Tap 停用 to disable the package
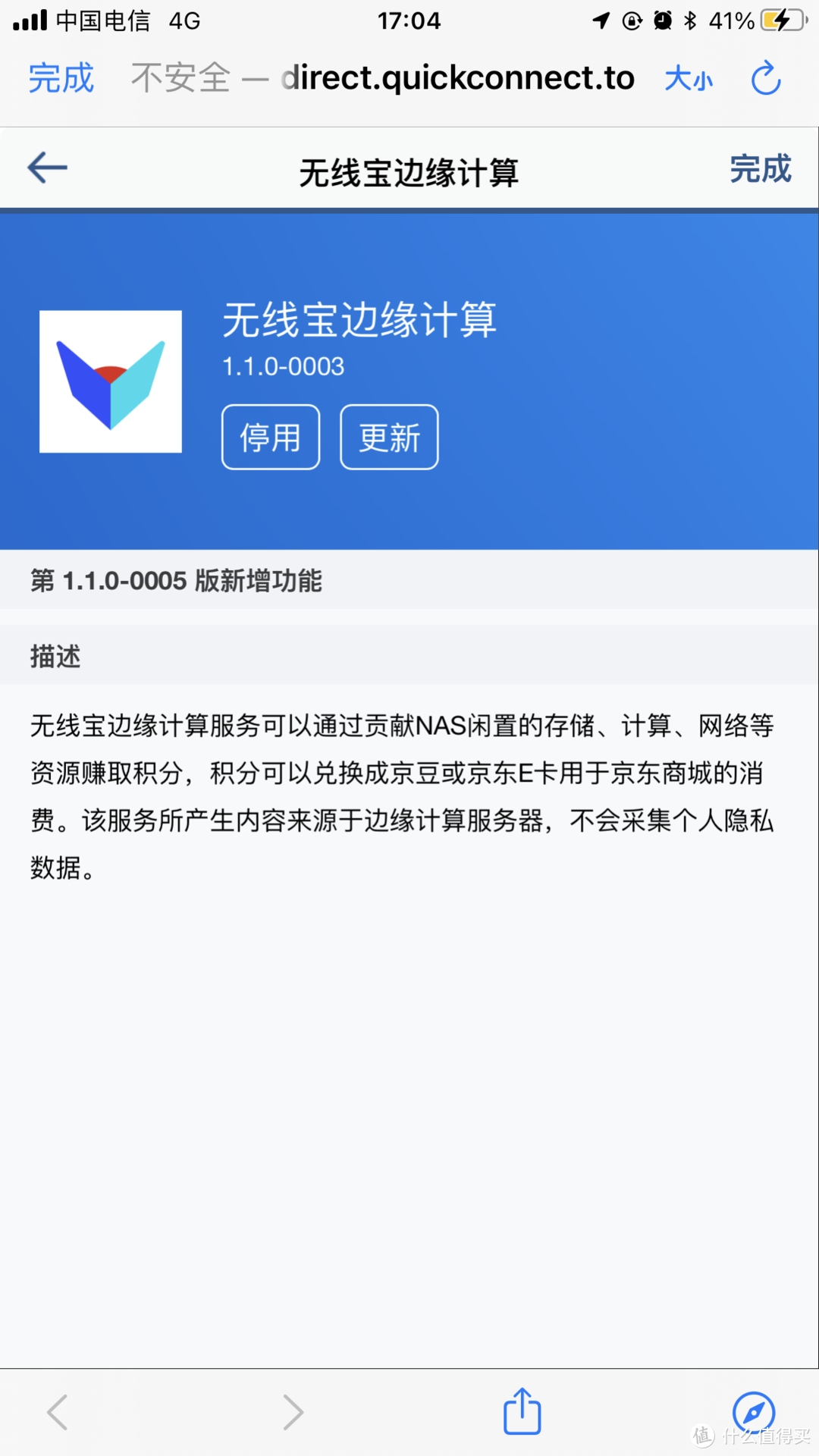The image size is (819, 1456). click(270, 437)
